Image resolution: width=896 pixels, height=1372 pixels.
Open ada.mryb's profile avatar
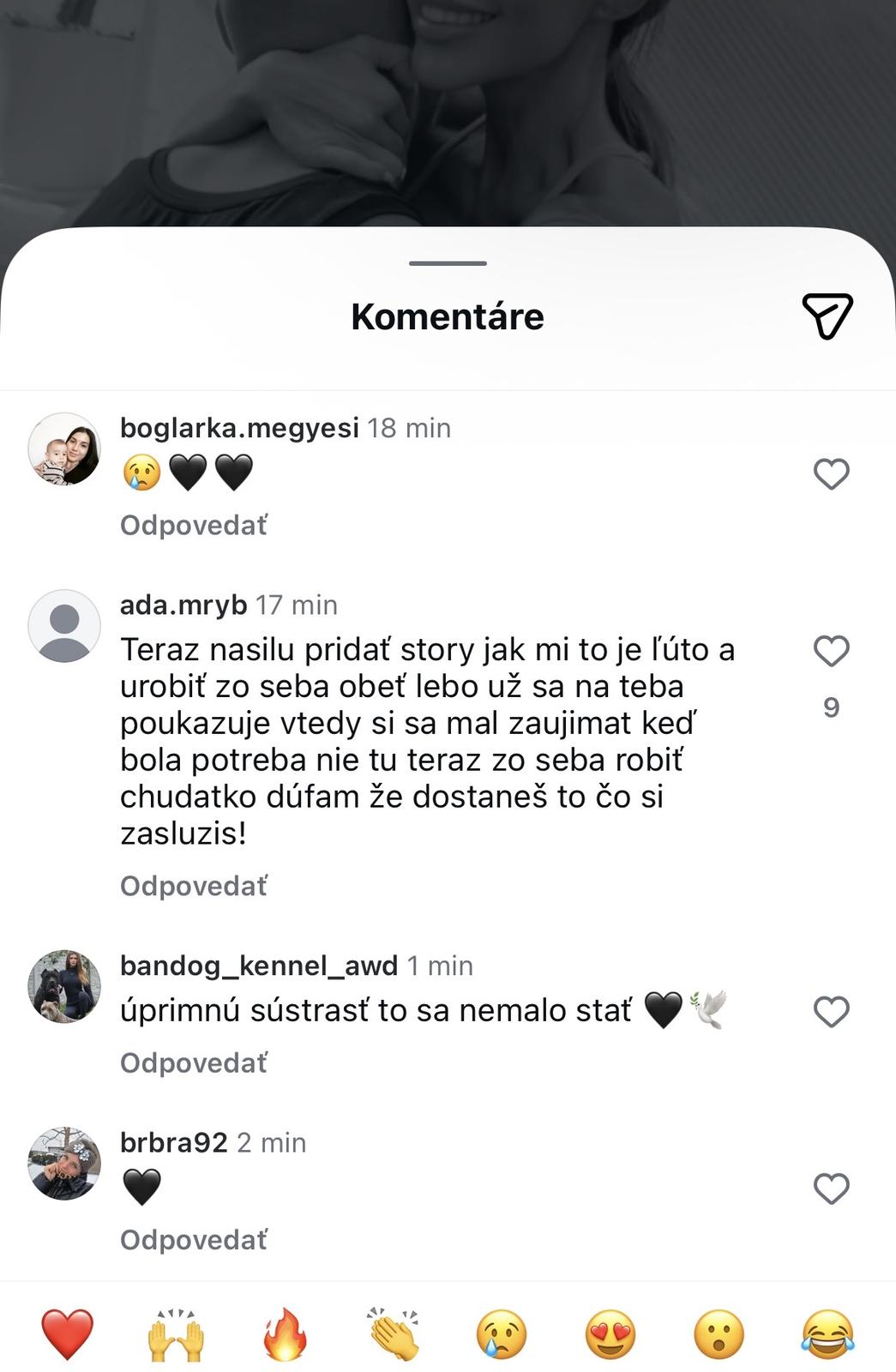pyautogui.click(x=64, y=626)
